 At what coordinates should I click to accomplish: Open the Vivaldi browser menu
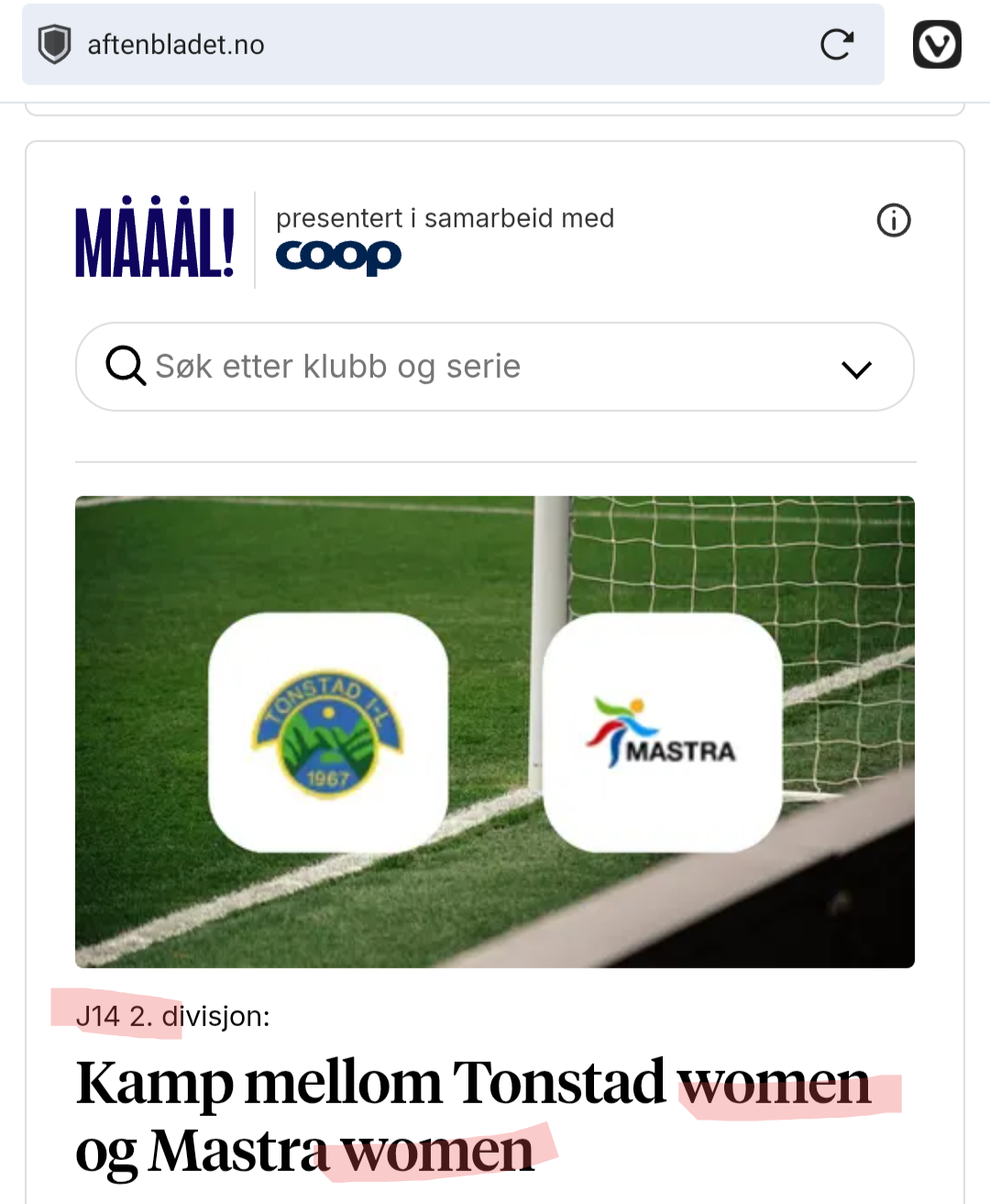937,44
